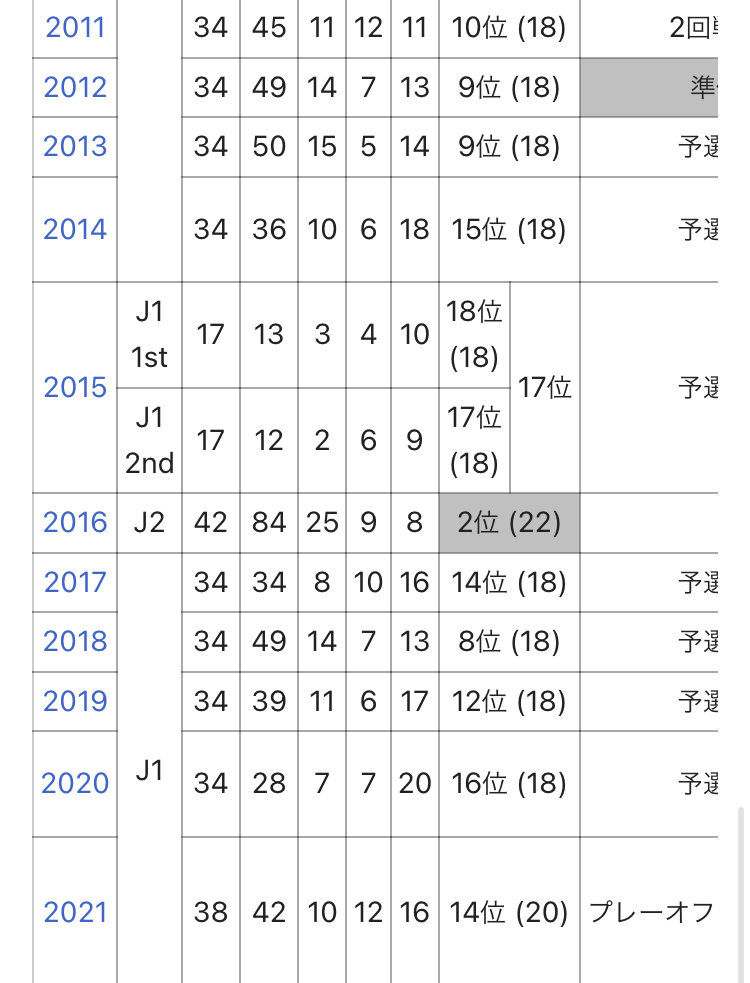The height and width of the screenshot is (983, 750).
Task: Open the 2012 season link
Action: 75,87
